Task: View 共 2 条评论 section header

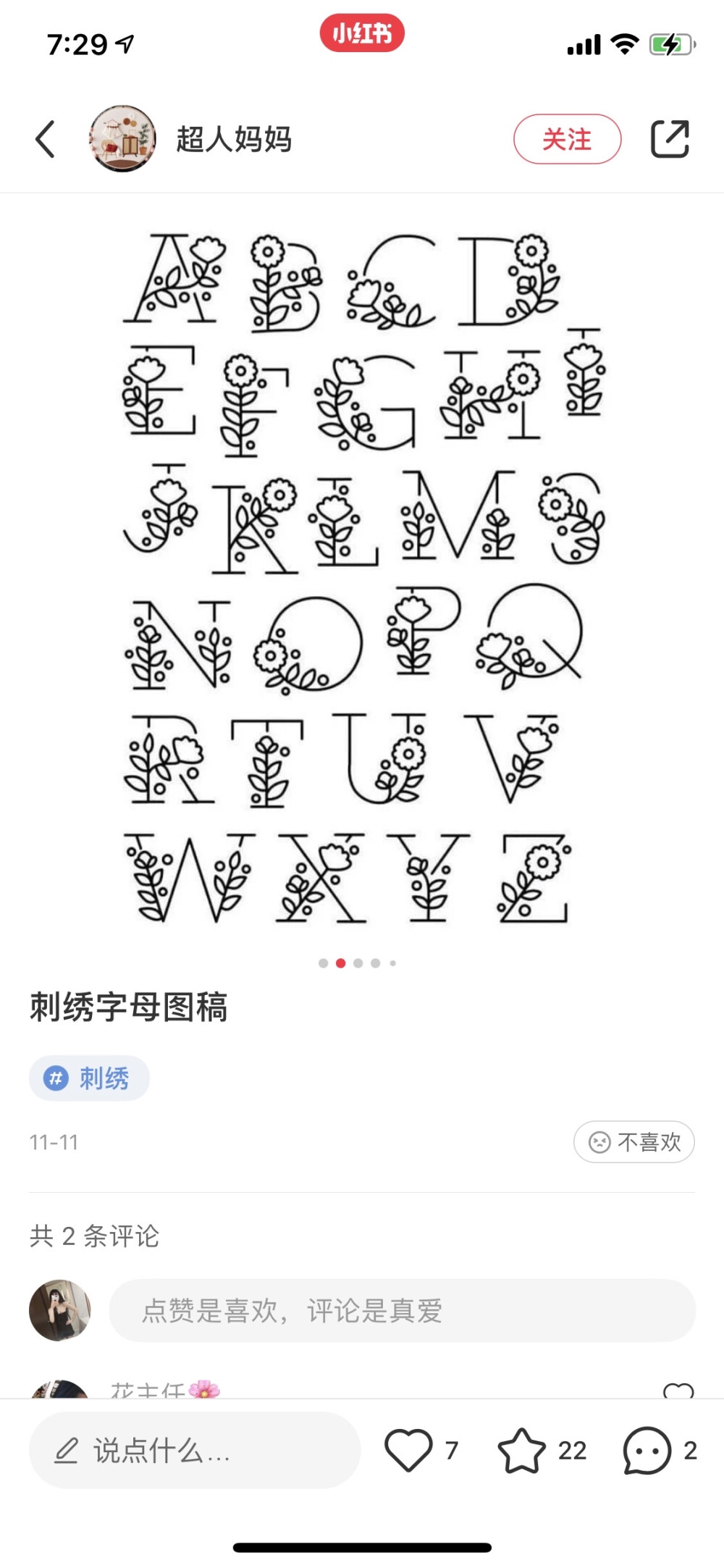Action: point(94,1237)
